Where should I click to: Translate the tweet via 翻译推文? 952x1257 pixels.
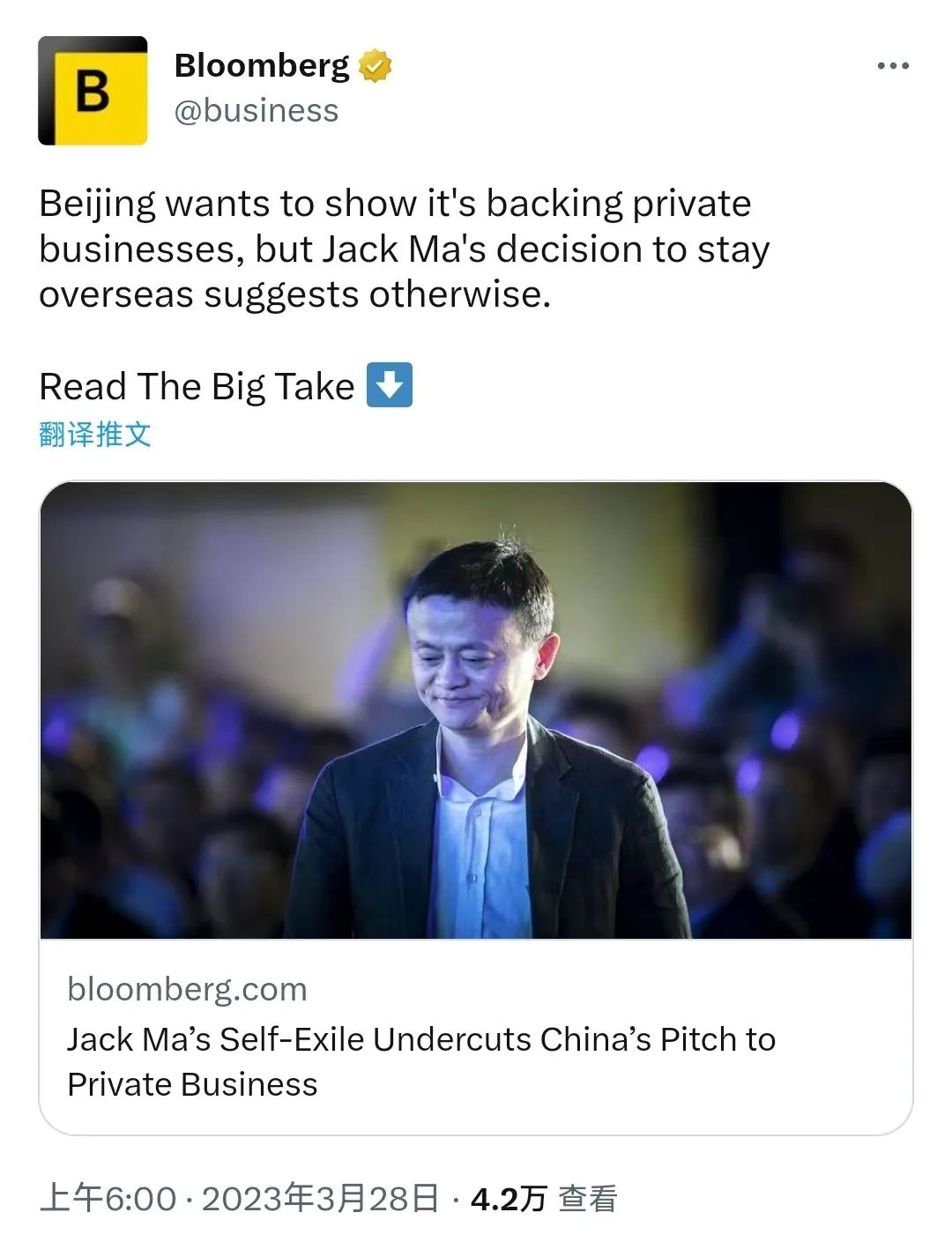click(95, 435)
